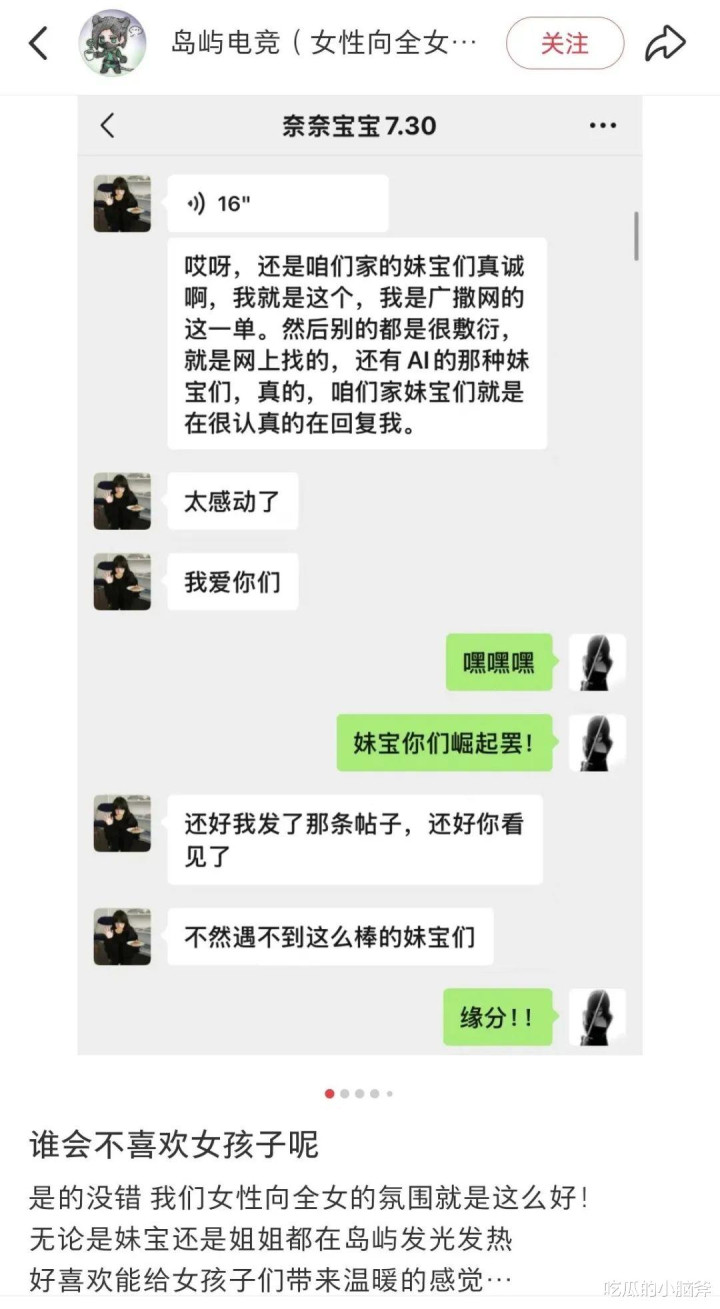Open the chat screenshot image in full view

[360, 580]
